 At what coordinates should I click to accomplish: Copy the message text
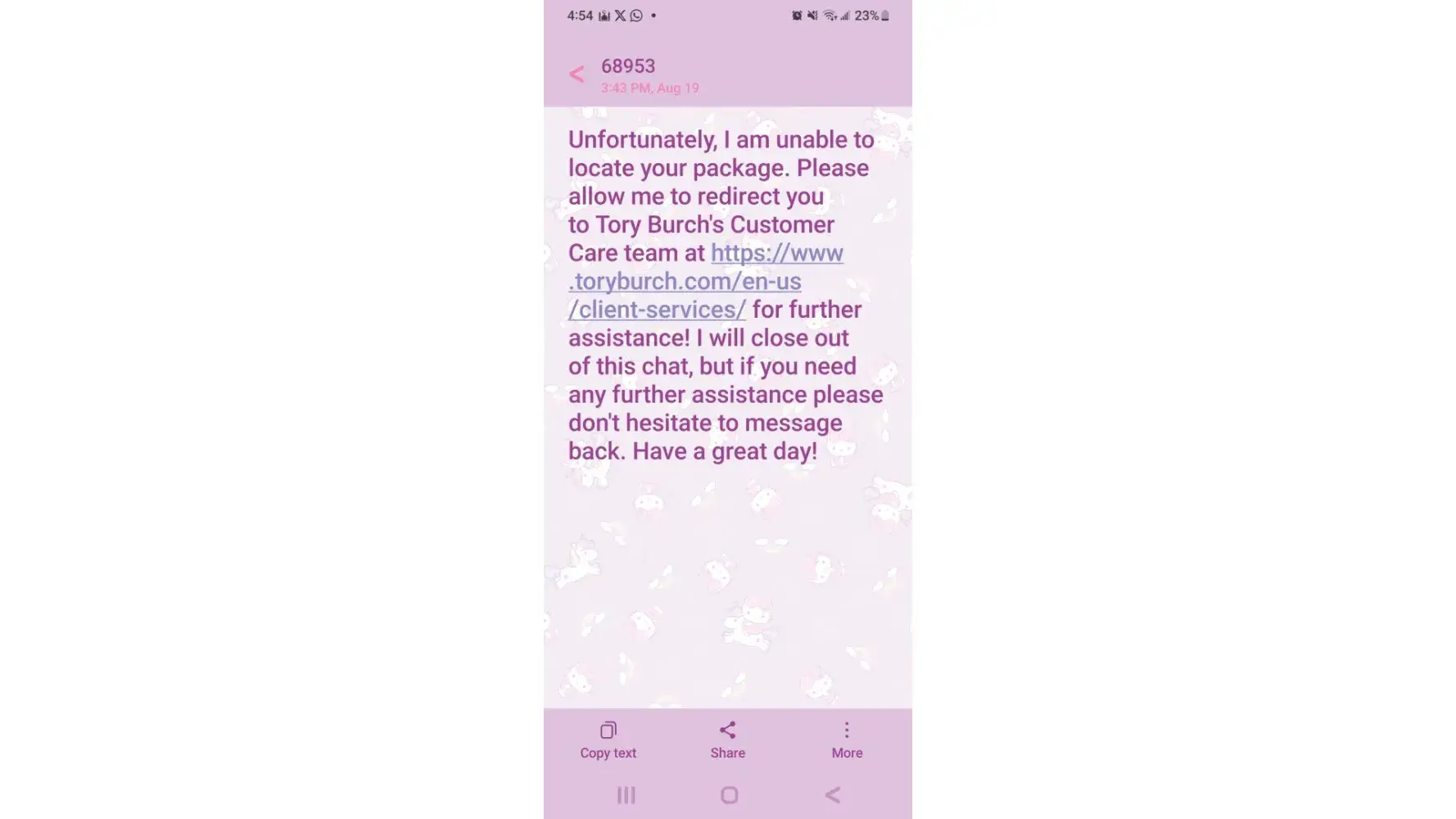608,740
